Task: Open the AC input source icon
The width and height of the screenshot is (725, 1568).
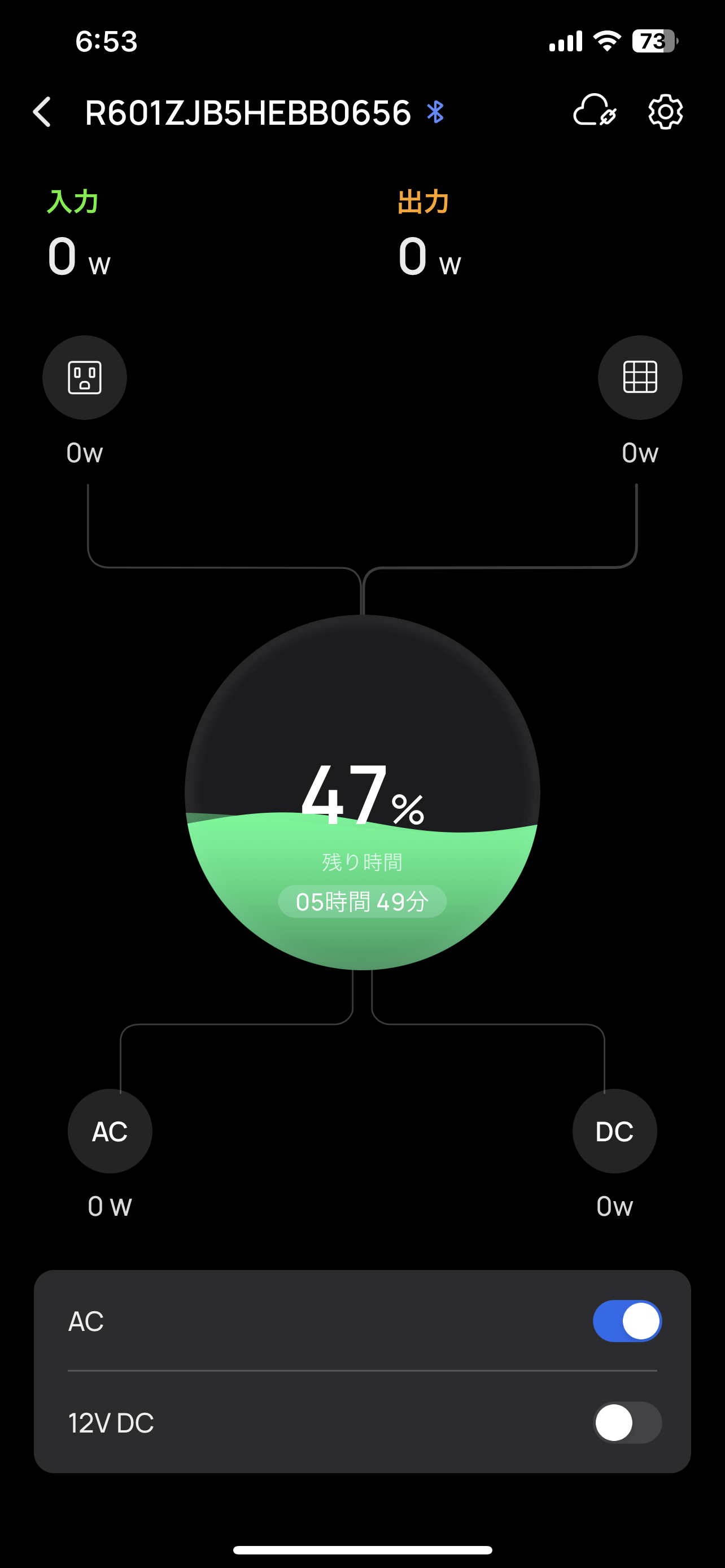Action: (x=84, y=377)
